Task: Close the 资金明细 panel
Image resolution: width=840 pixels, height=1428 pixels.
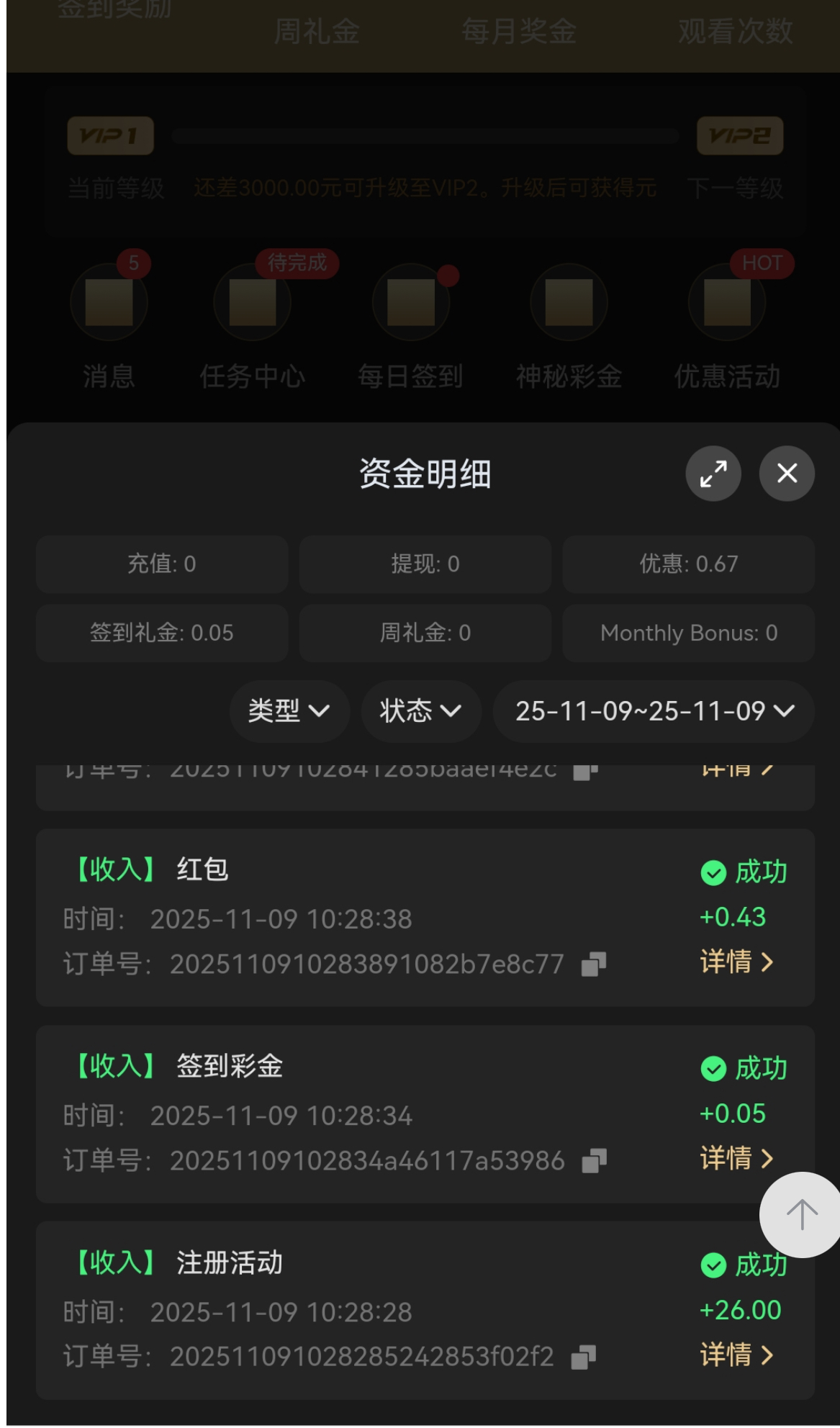Action: tap(787, 474)
